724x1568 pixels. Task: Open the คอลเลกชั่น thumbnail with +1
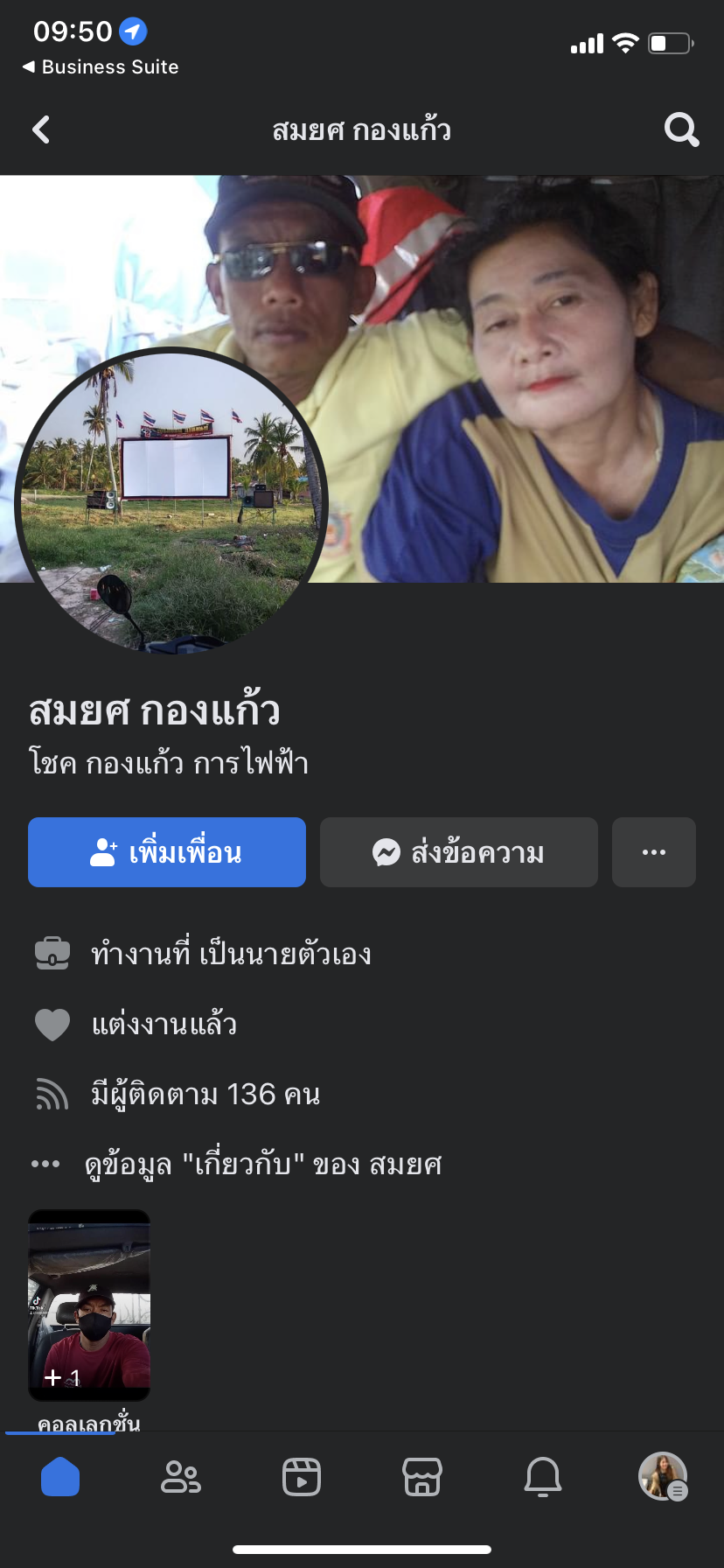coord(89,1304)
